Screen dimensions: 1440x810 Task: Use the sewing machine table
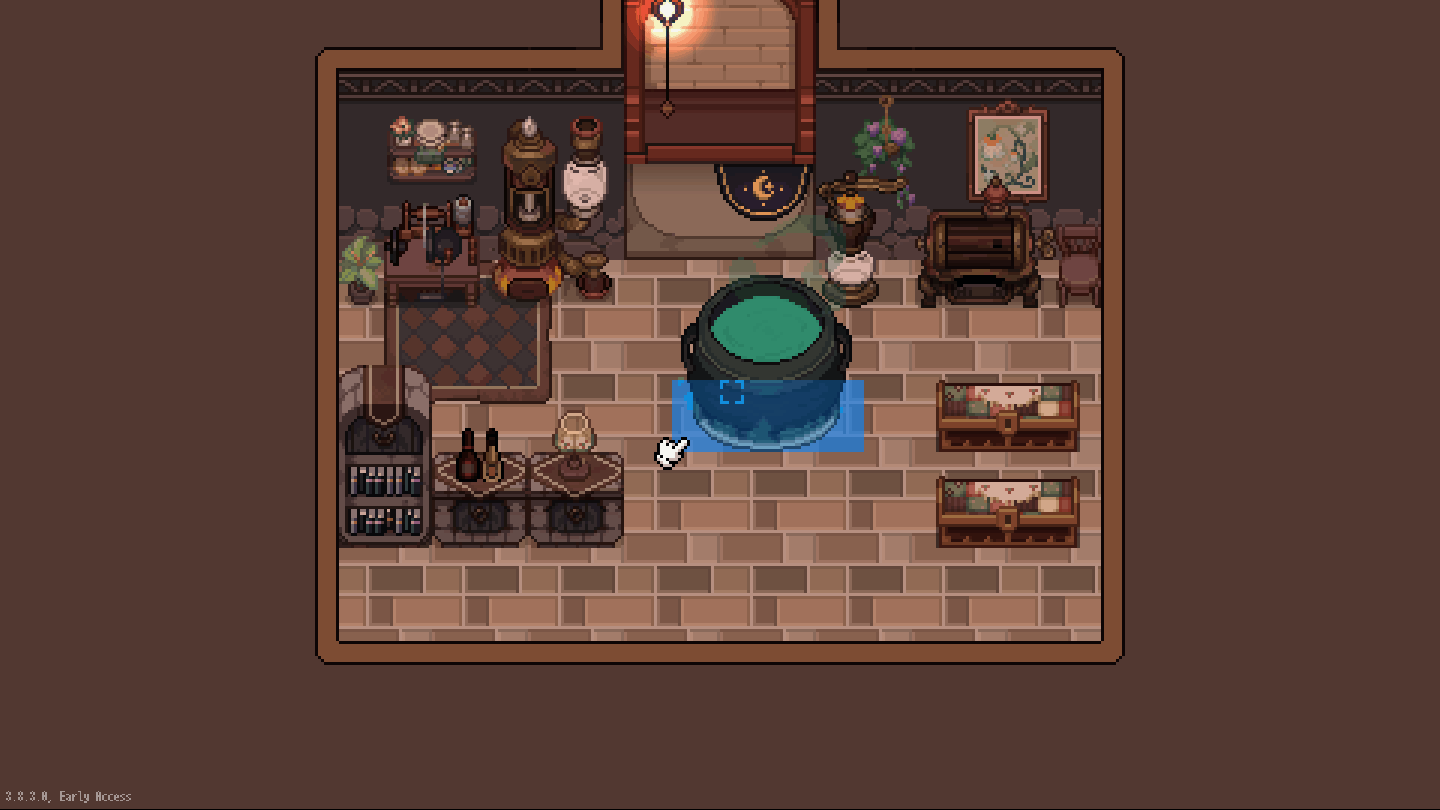(x=432, y=255)
